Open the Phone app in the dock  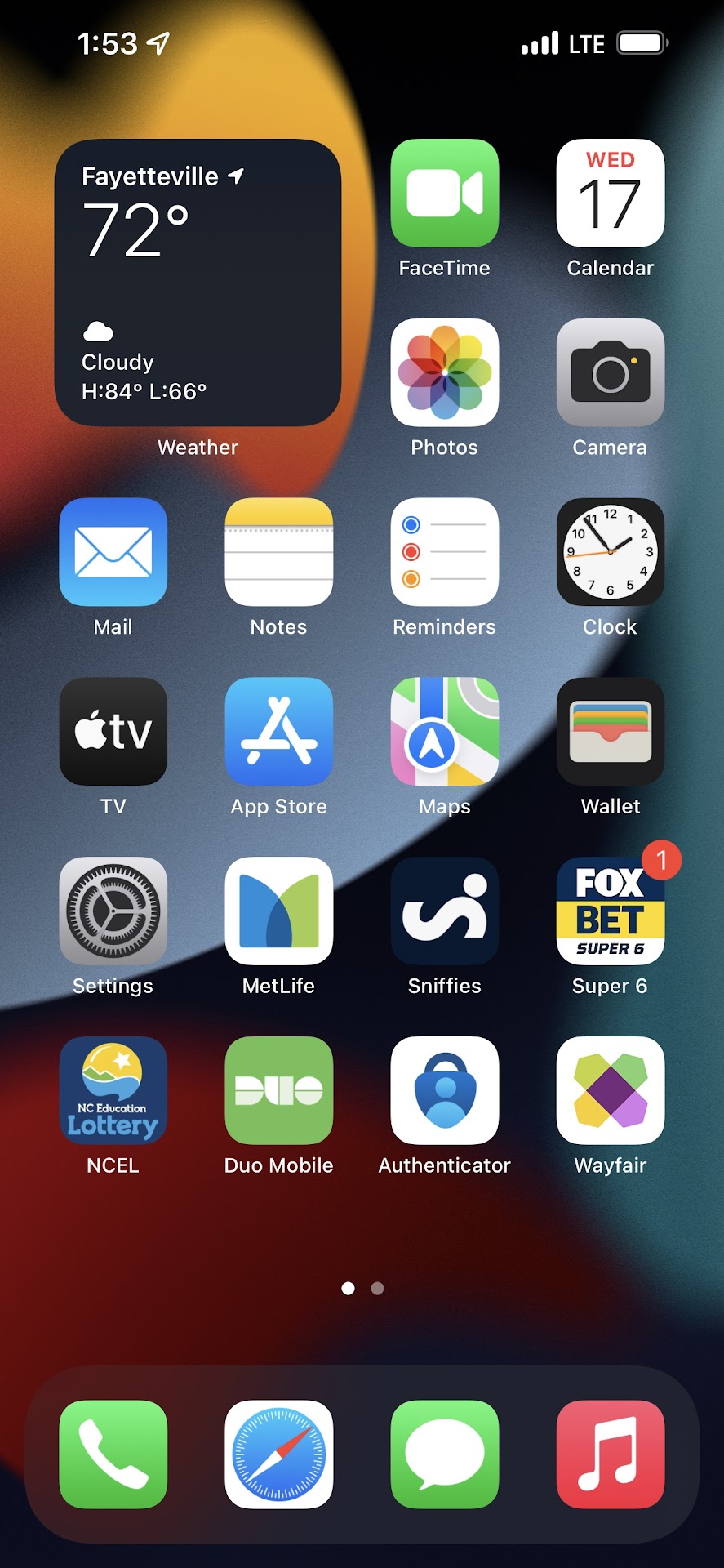pyautogui.click(x=113, y=1454)
